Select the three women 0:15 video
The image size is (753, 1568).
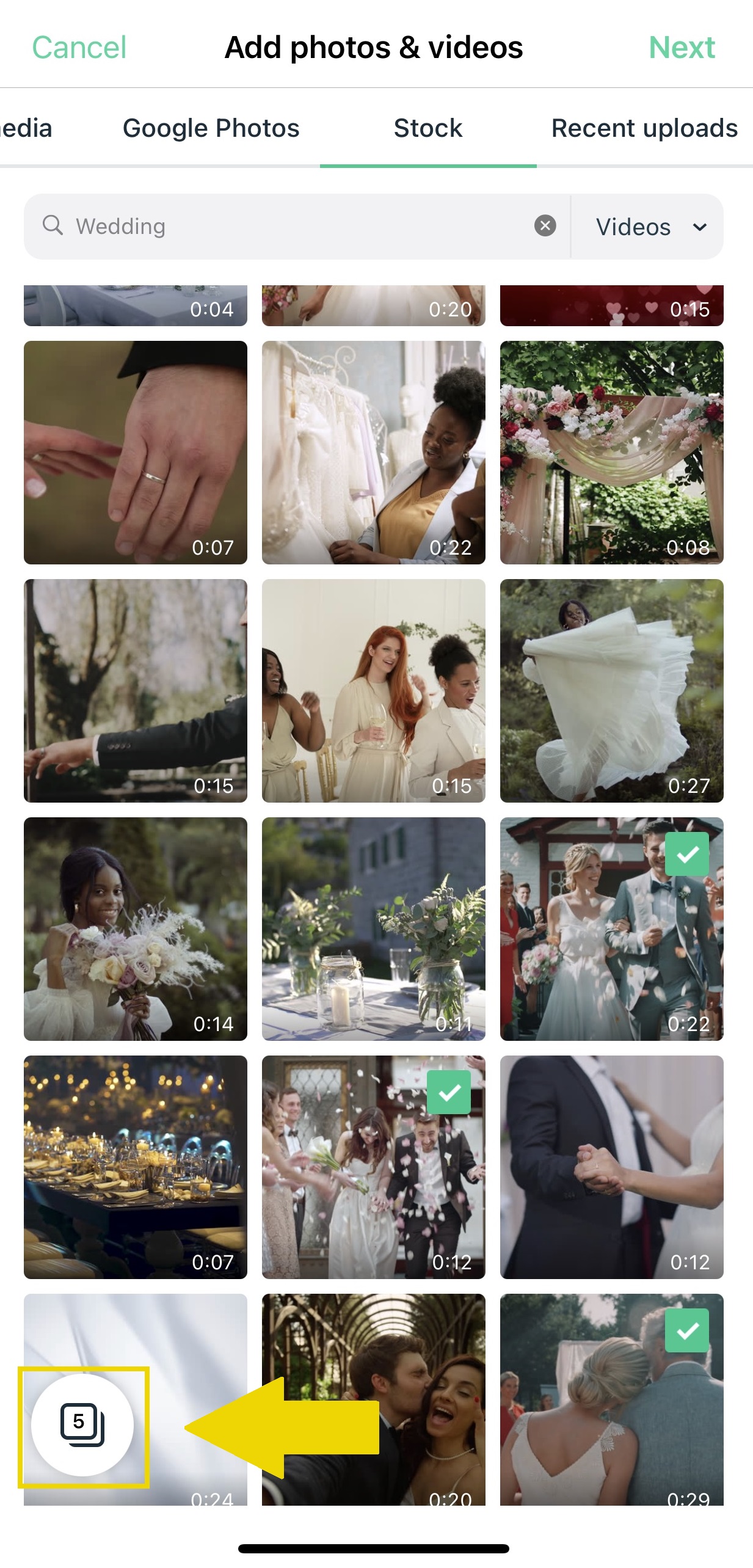(x=374, y=691)
